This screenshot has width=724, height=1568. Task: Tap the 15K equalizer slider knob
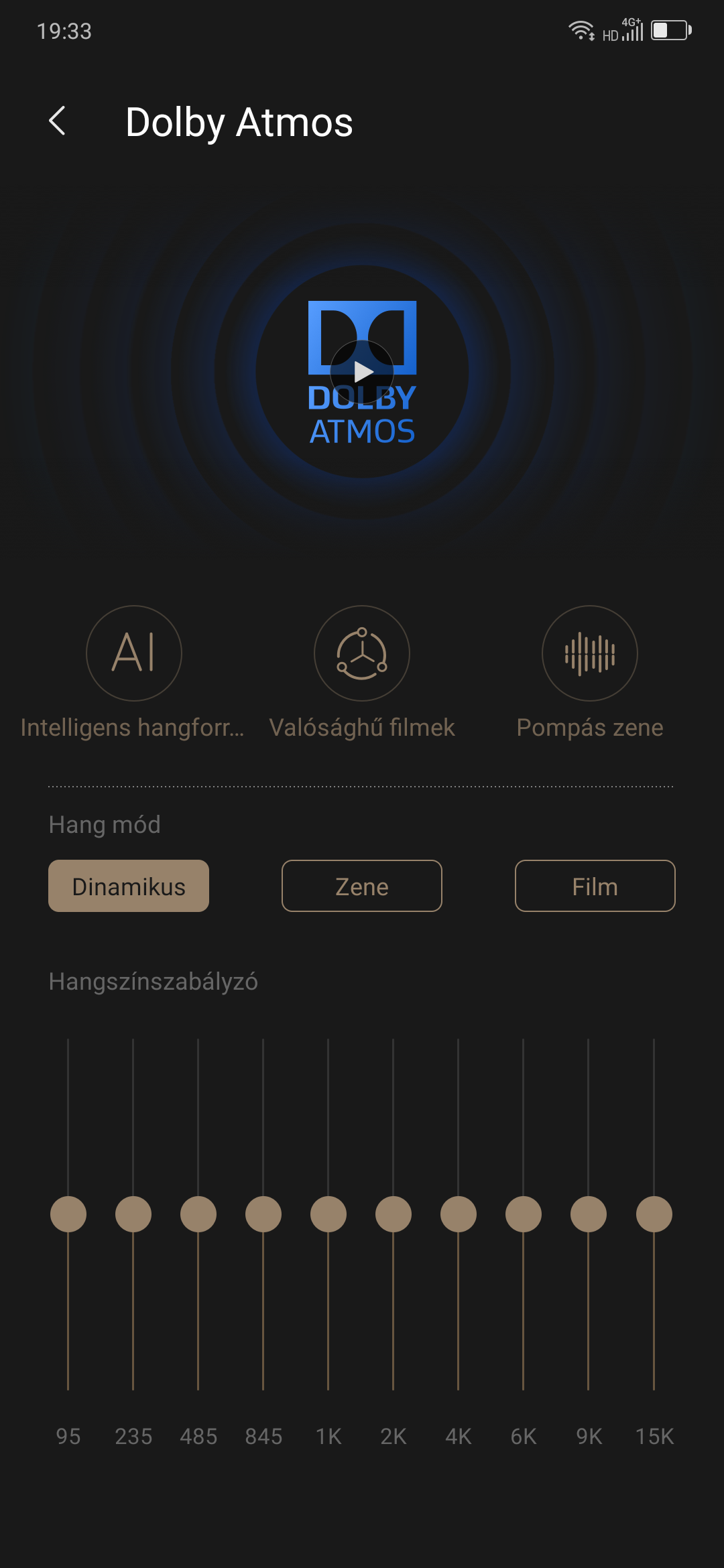click(x=654, y=1214)
